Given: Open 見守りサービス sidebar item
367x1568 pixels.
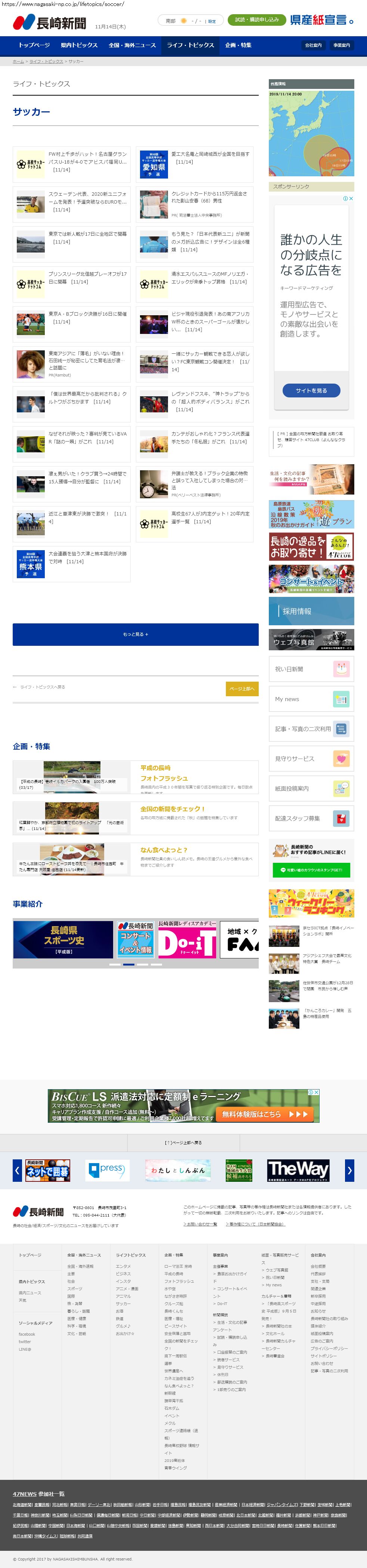Looking at the screenshot, I should coord(311,759).
